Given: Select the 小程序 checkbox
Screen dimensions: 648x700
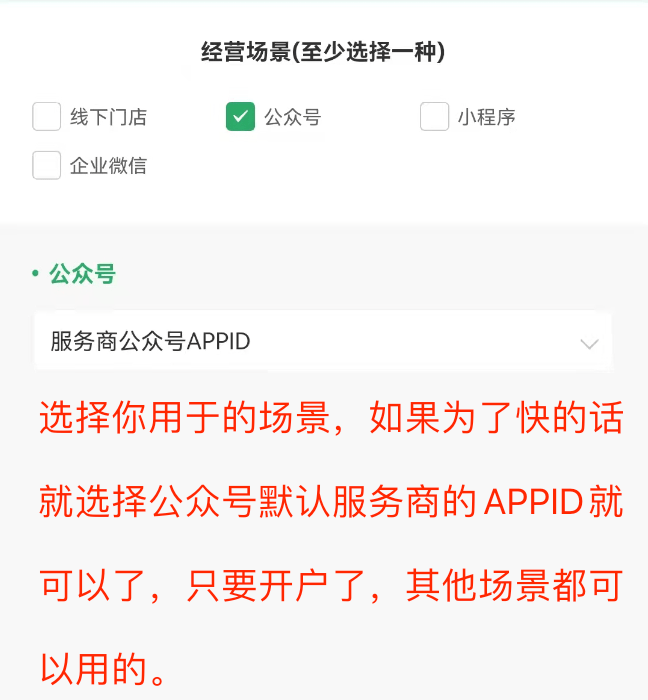Looking at the screenshot, I should coord(434,117).
